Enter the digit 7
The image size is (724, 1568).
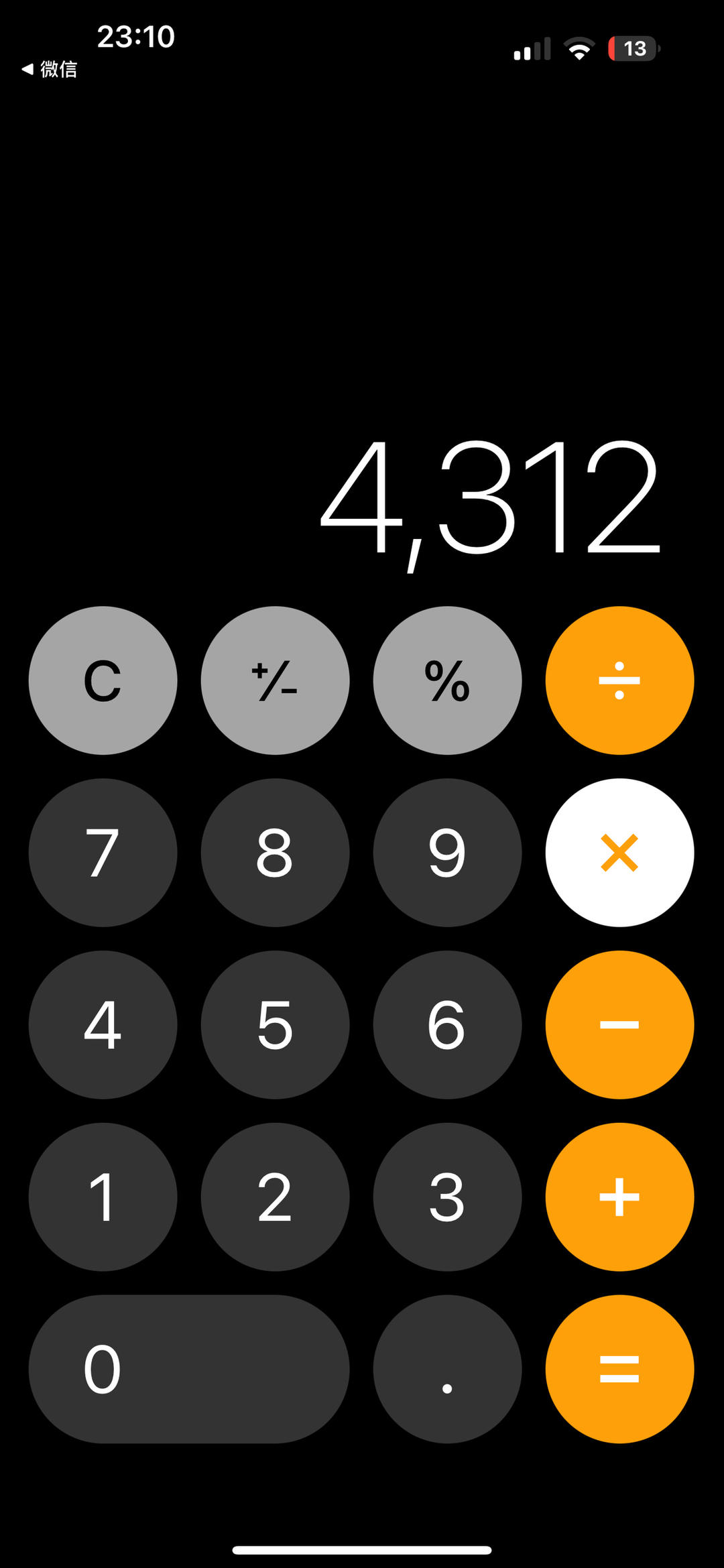point(103,853)
